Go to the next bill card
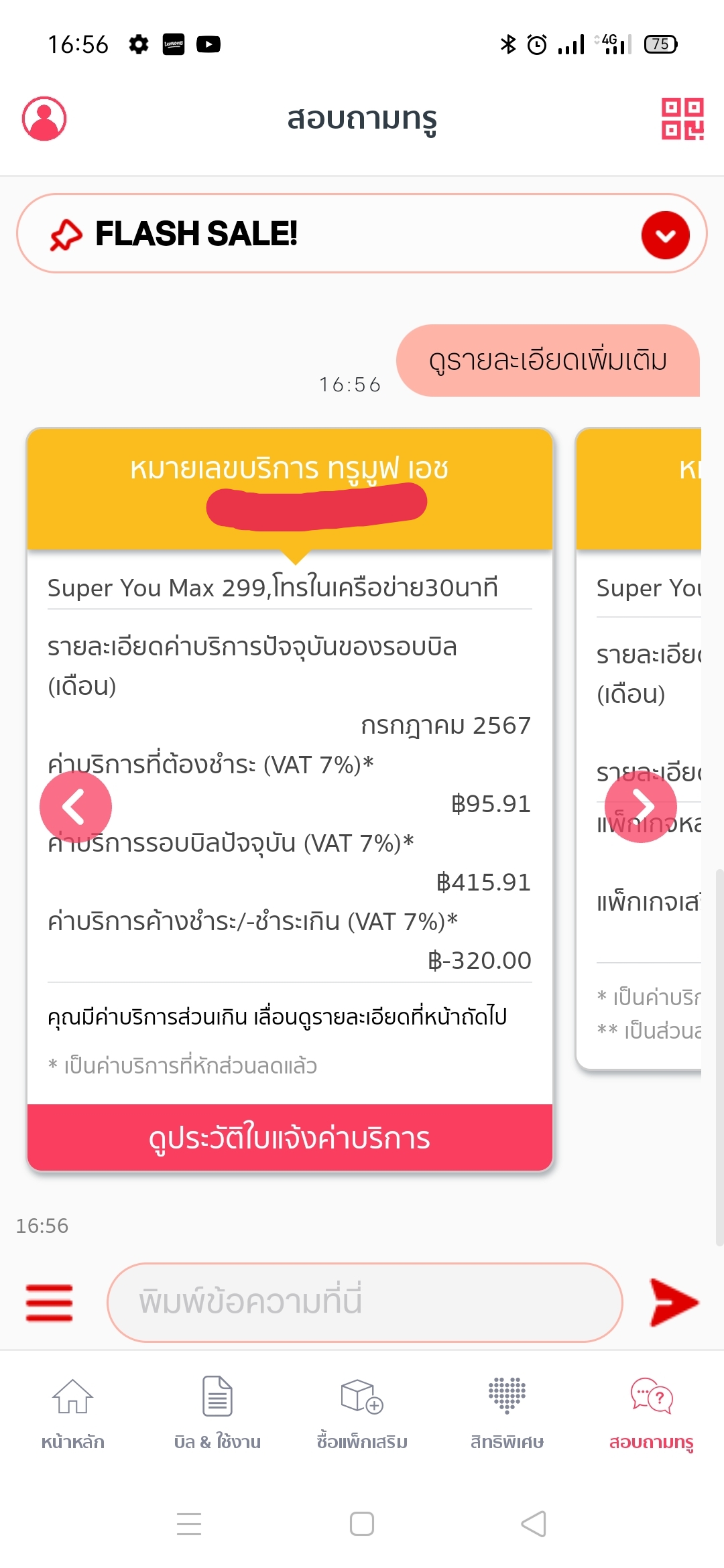 click(641, 807)
